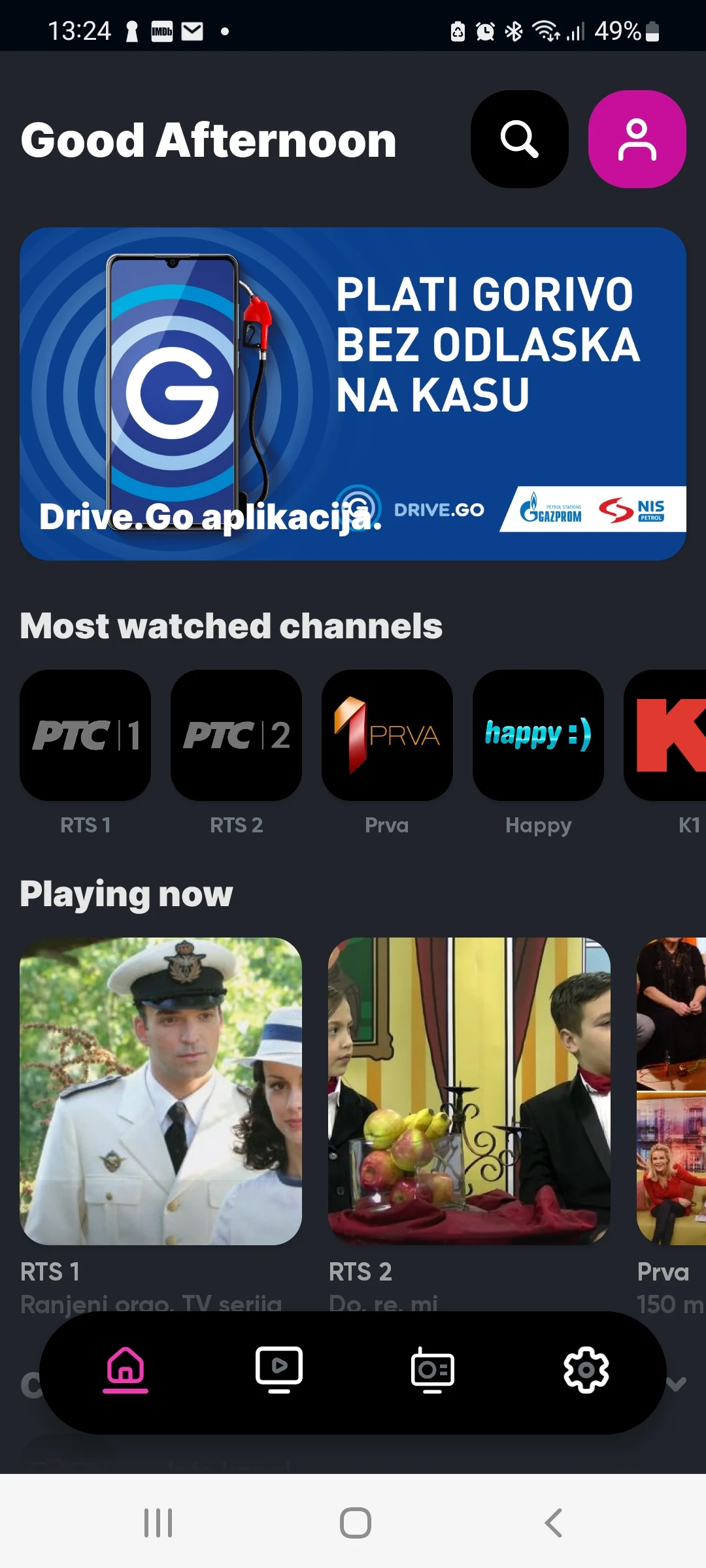Open recent apps from navigation bar

[x=158, y=1523]
